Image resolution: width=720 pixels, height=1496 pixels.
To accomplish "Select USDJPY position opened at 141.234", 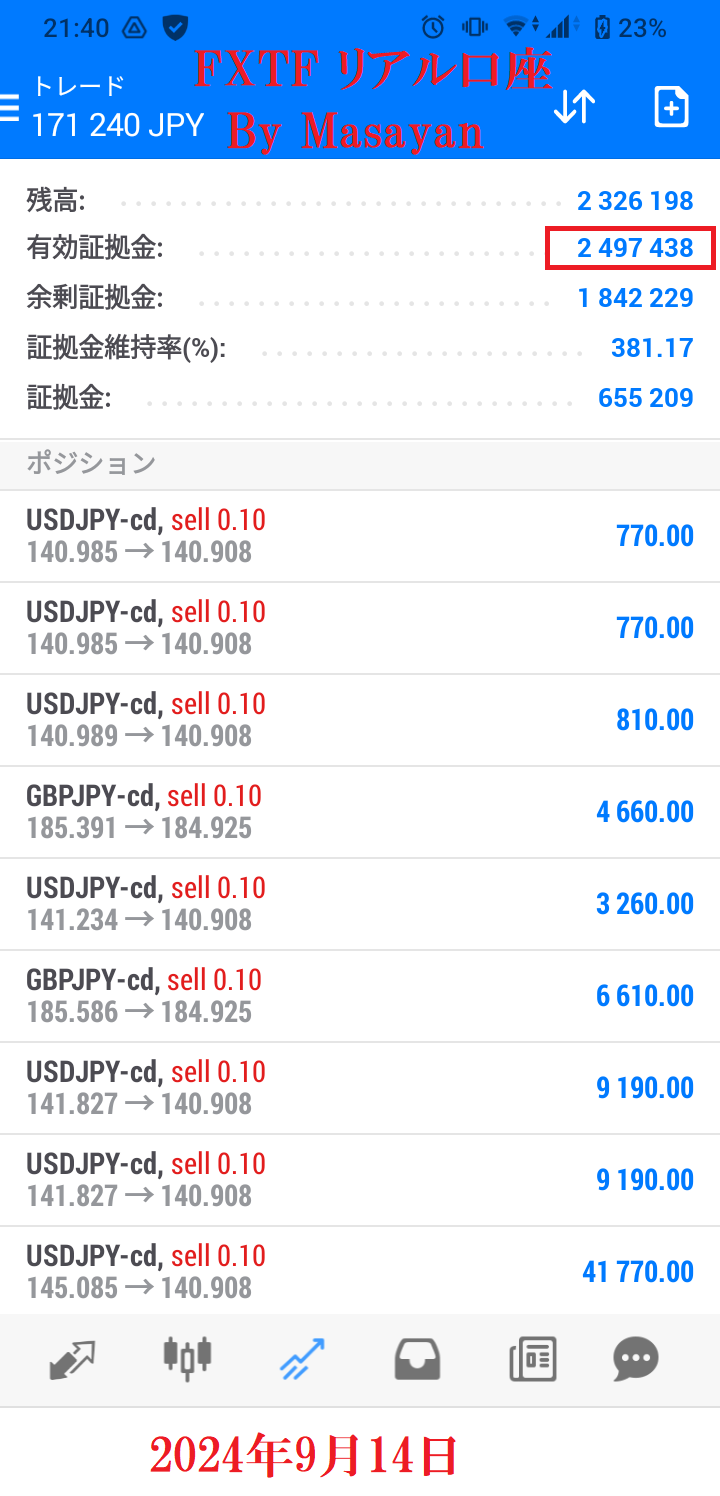I will pyautogui.click(x=360, y=904).
